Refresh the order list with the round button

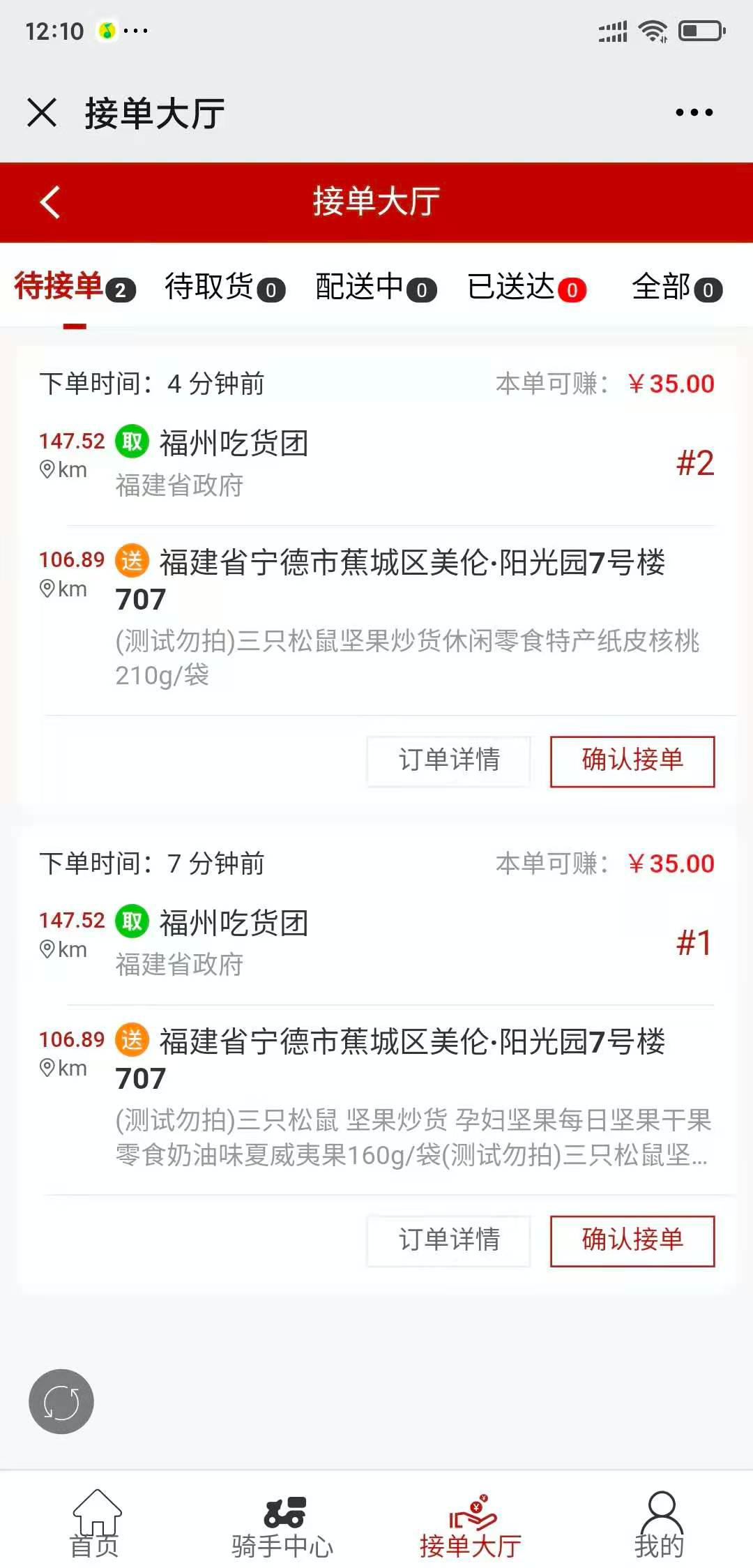coord(61,1402)
